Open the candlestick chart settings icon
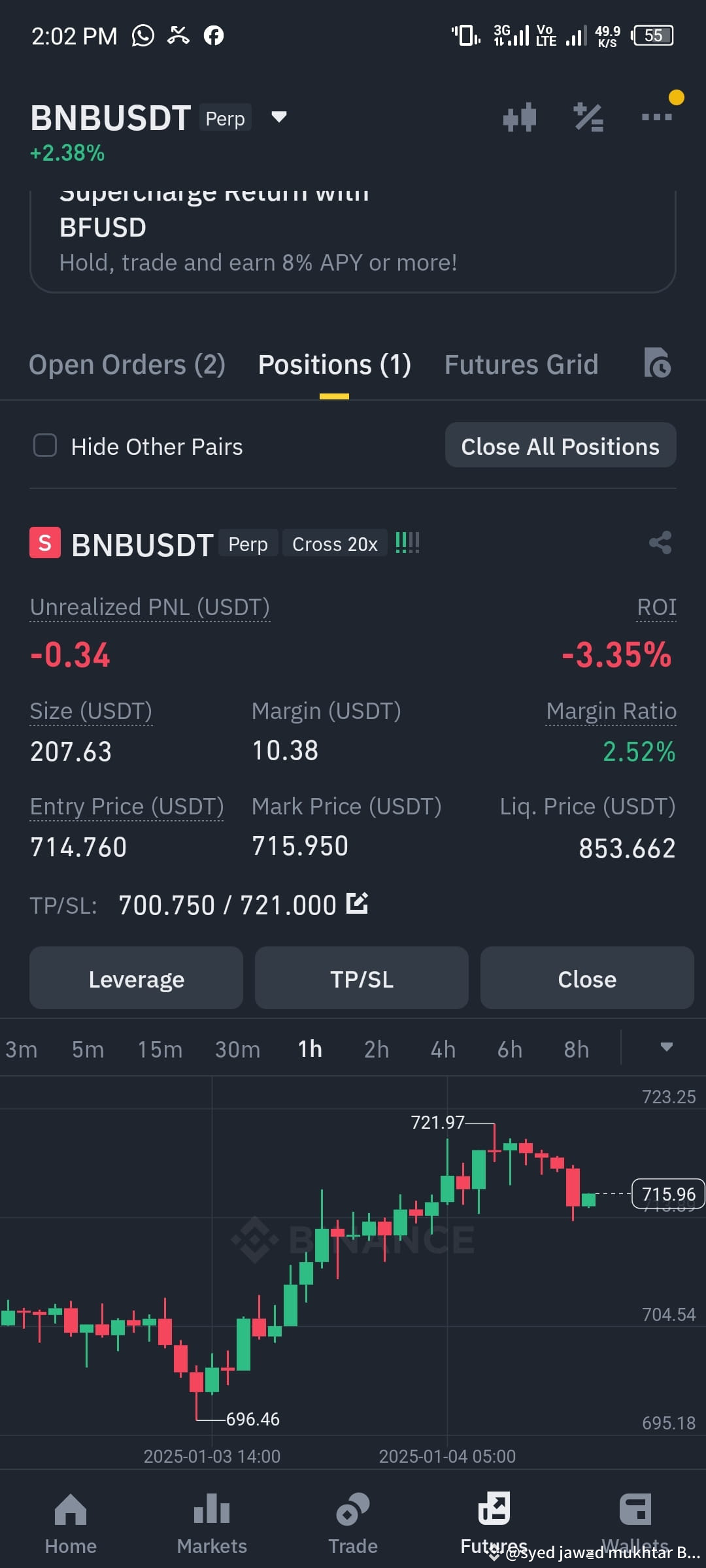The width and height of the screenshot is (706, 1568). 520,117
